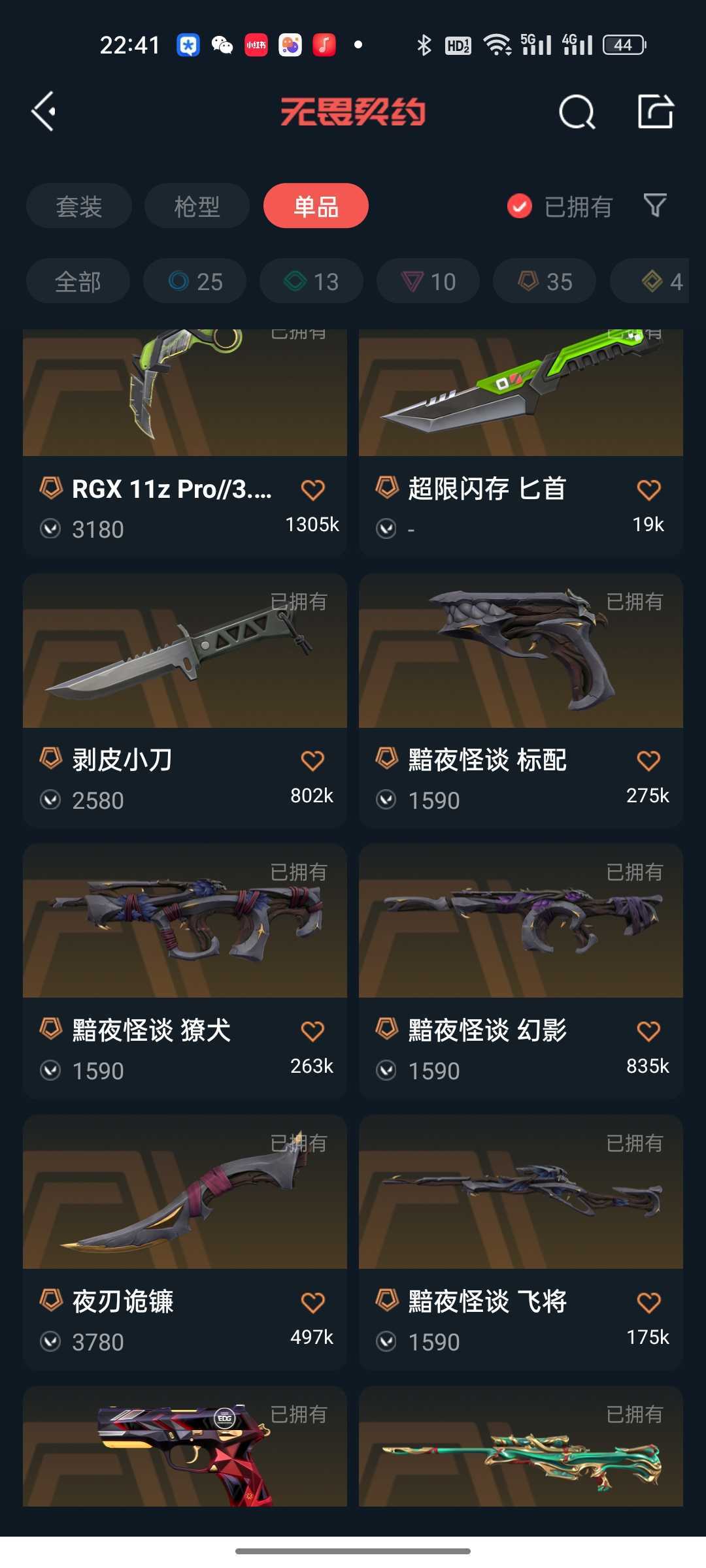Filter by the rarity chip showing 25
The height and width of the screenshot is (1568, 706).
195,282
